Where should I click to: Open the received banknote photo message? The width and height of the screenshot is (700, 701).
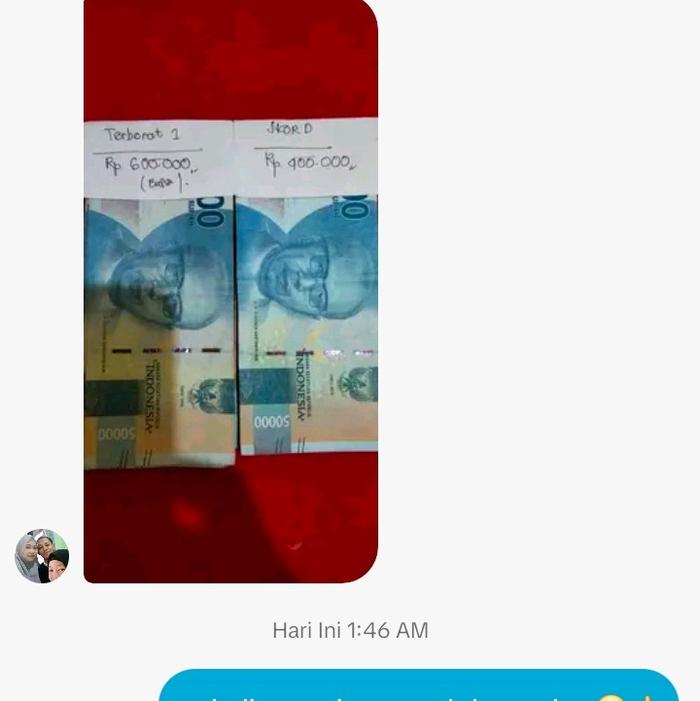[230, 290]
